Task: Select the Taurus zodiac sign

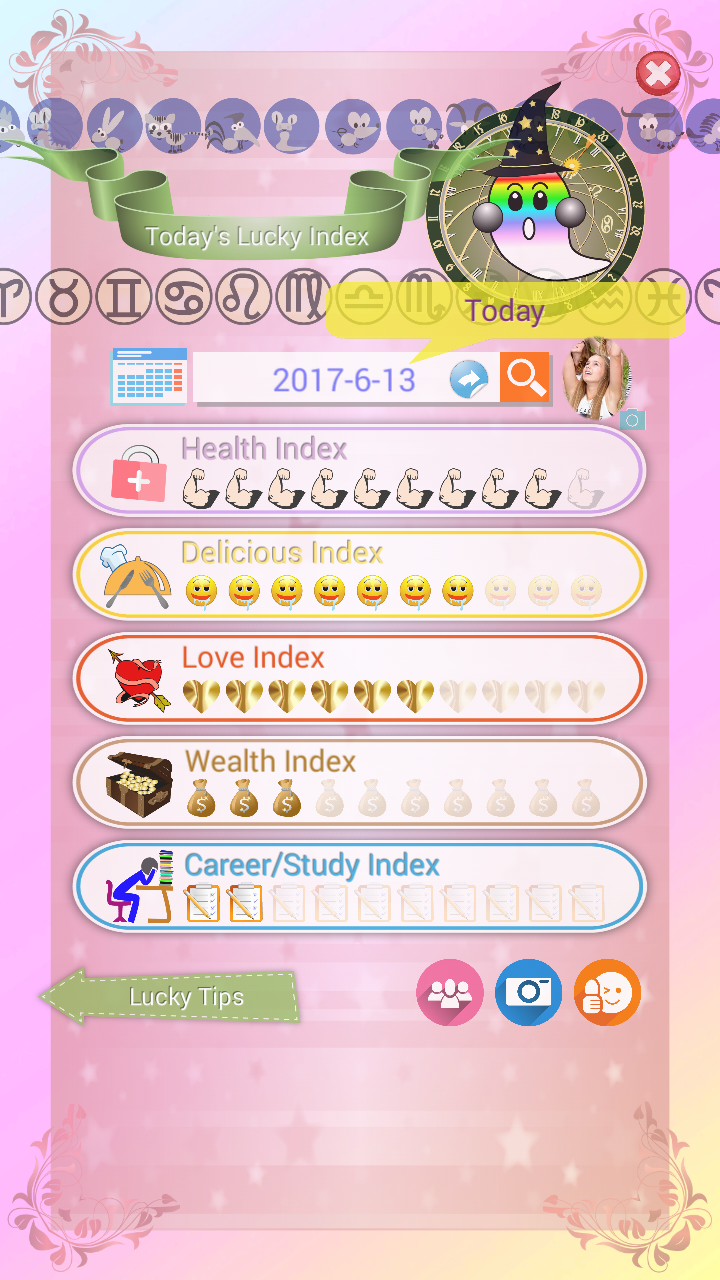Action: coord(63,297)
